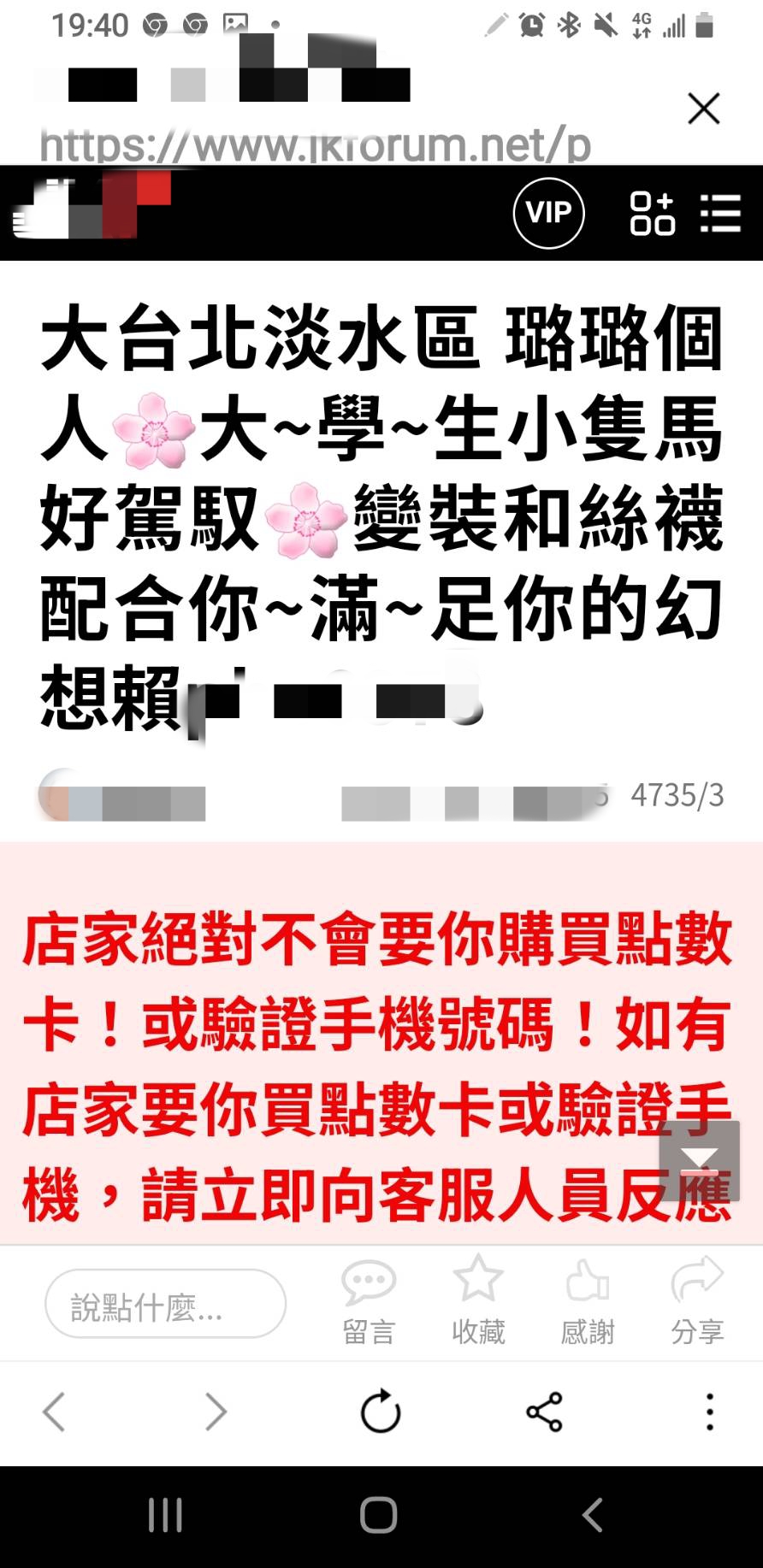This screenshot has height=1568, width=763.
Task: Focus the 說點什麼 comment field
Action: click(165, 1304)
